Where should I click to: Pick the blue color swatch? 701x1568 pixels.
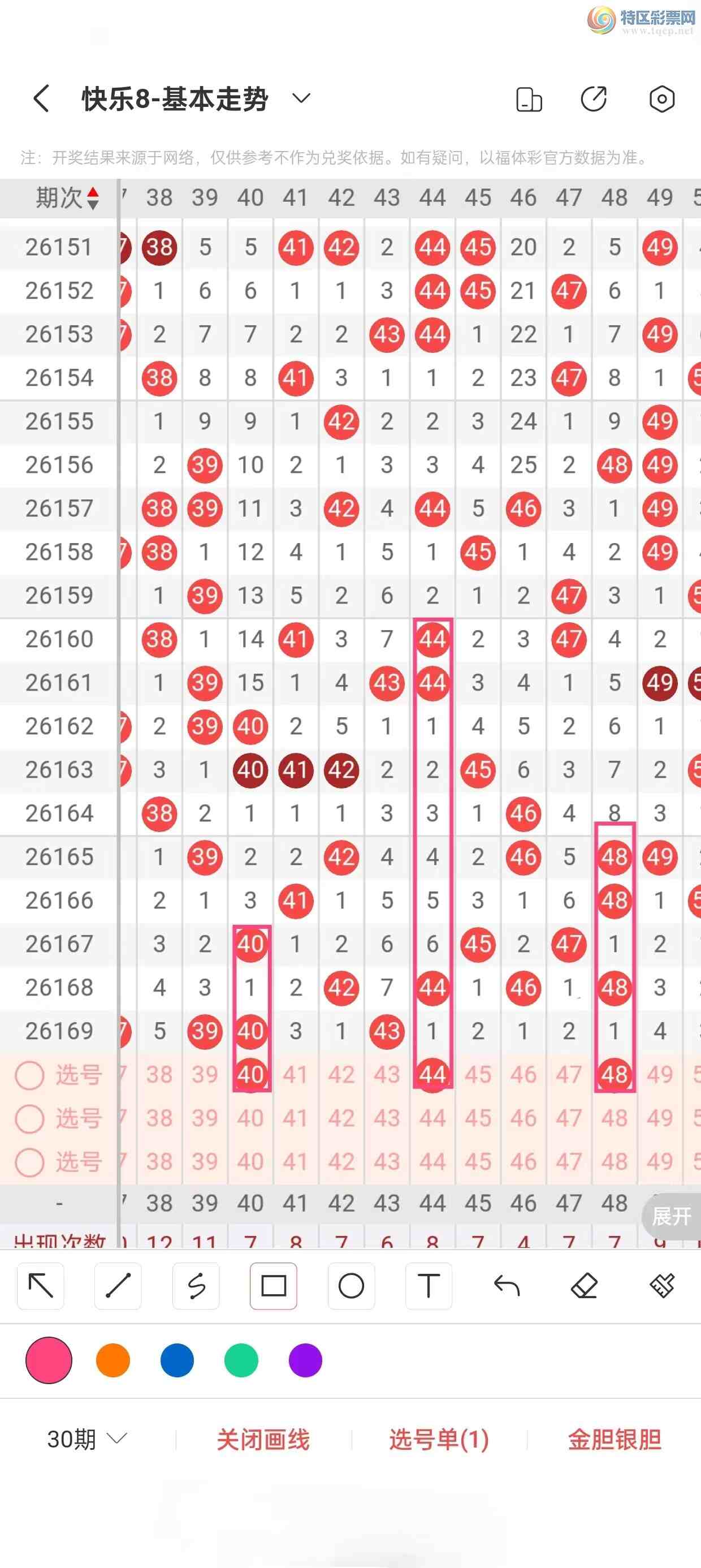177,1360
